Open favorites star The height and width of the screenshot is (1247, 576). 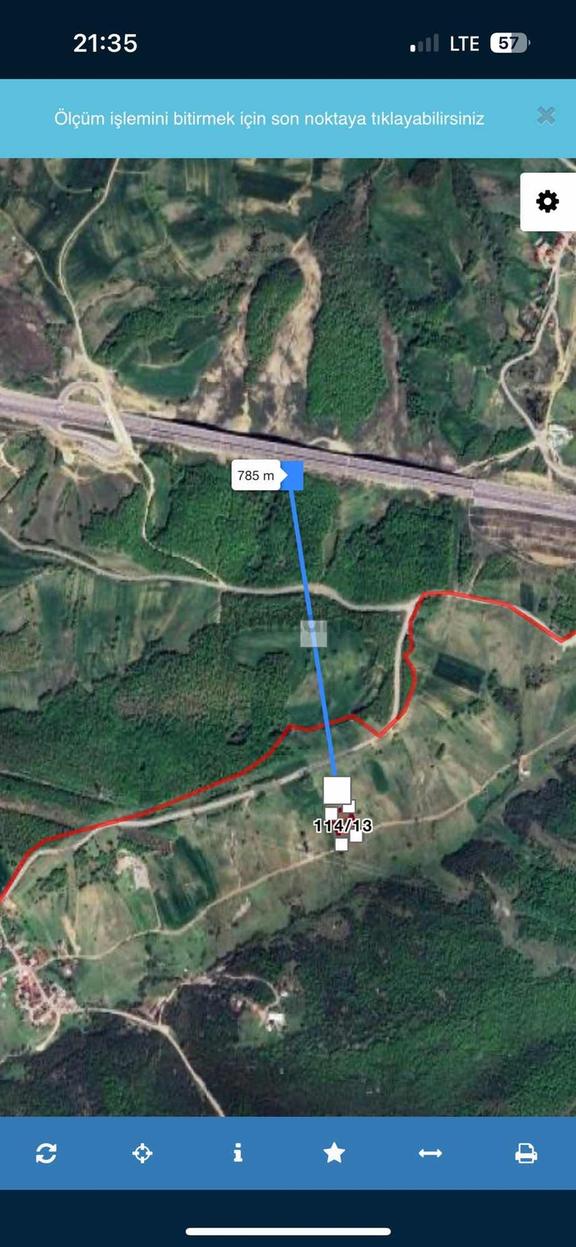334,1153
